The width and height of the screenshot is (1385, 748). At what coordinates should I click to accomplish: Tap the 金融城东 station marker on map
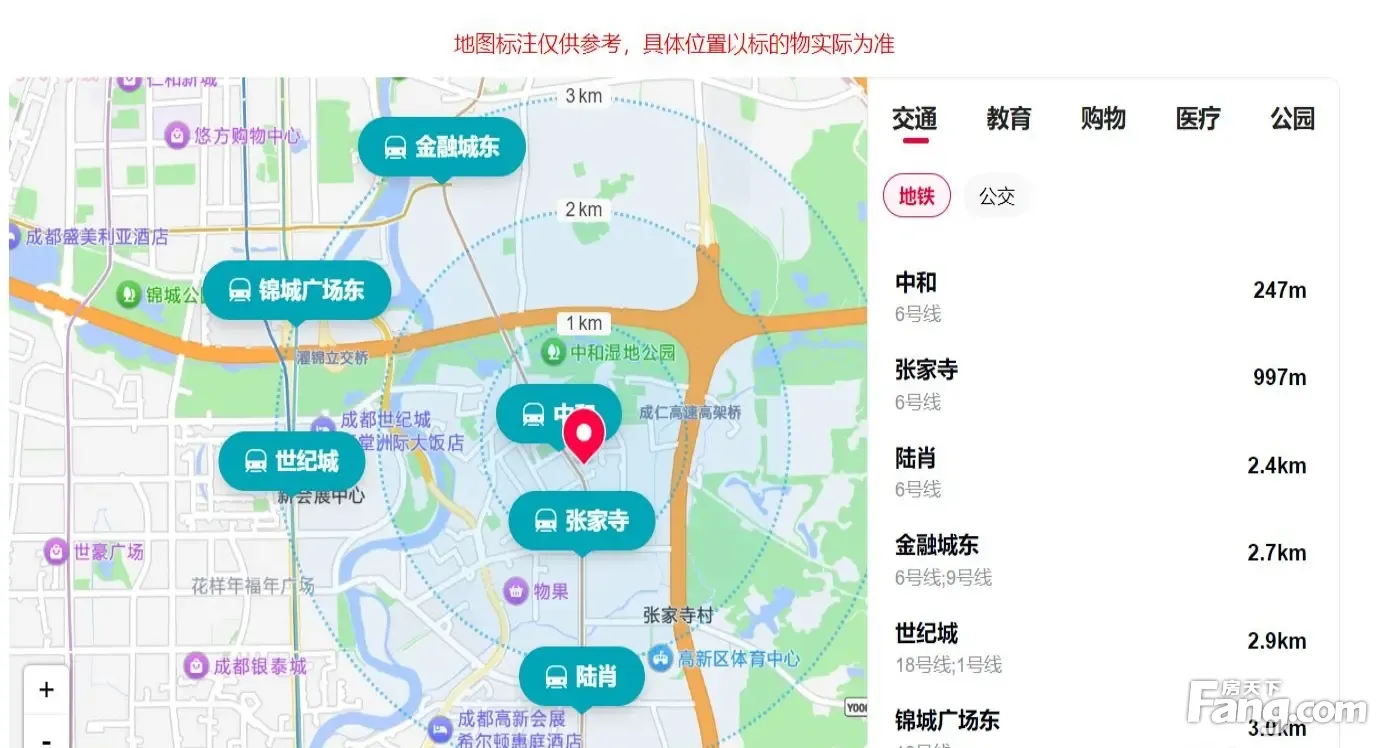click(442, 147)
